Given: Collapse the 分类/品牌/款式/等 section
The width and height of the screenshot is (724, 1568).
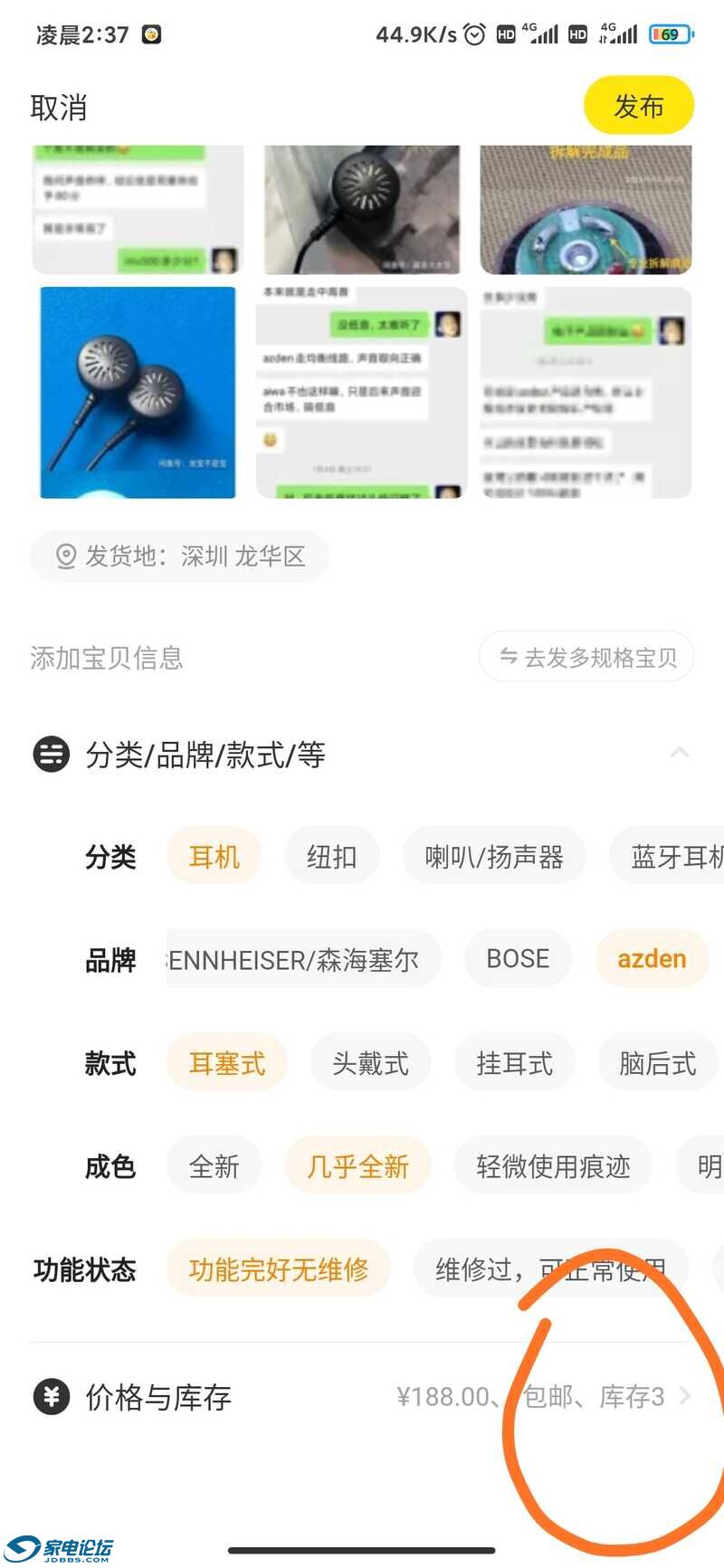Looking at the screenshot, I should [x=680, y=753].
